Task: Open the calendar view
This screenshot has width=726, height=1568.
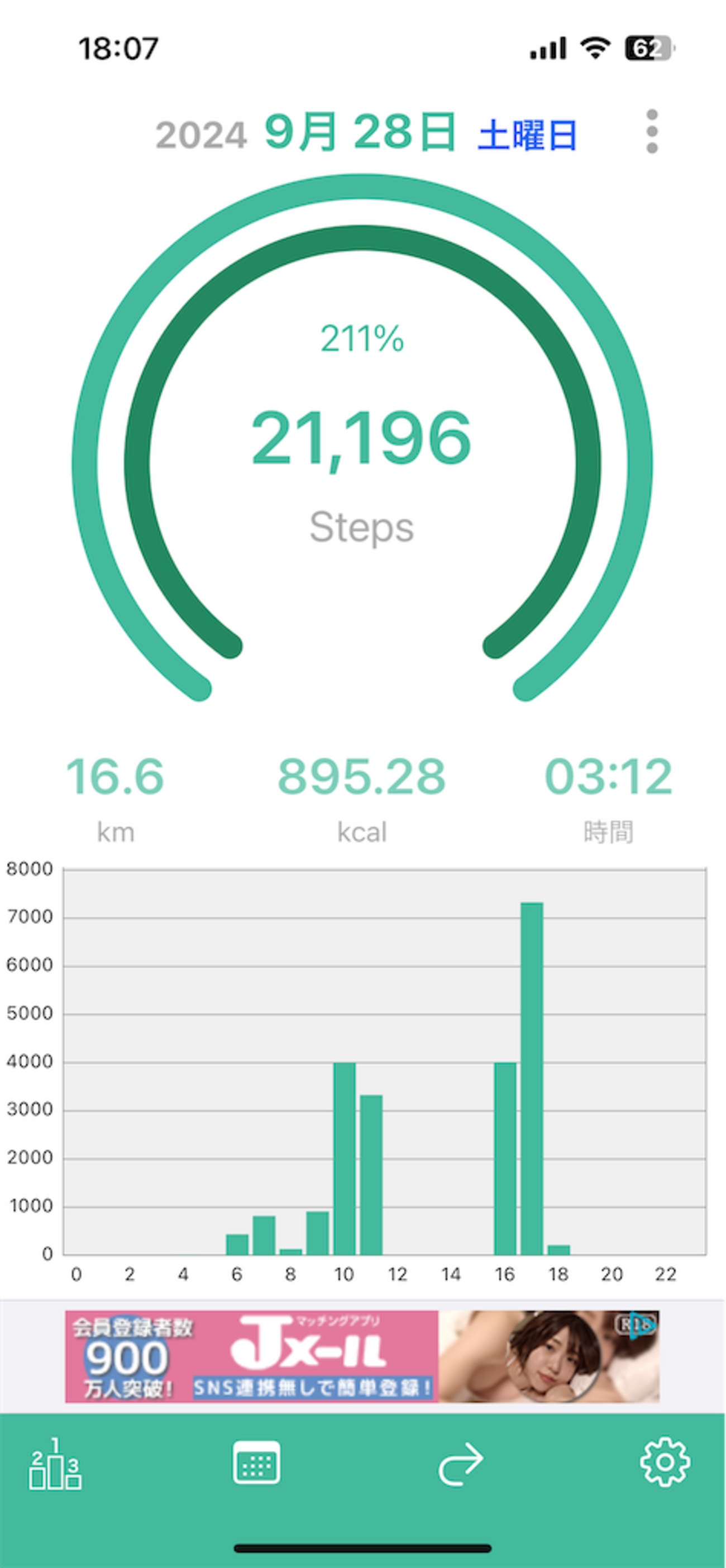Action: pyautogui.click(x=257, y=1462)
